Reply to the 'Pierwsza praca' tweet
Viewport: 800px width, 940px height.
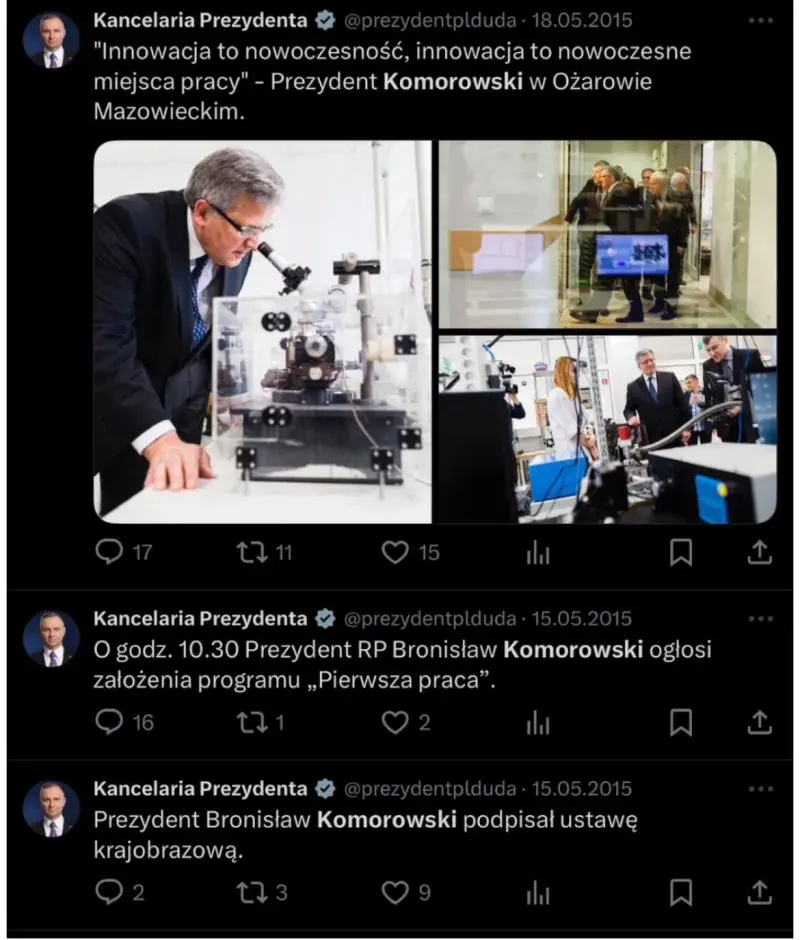tap(109, 722)
